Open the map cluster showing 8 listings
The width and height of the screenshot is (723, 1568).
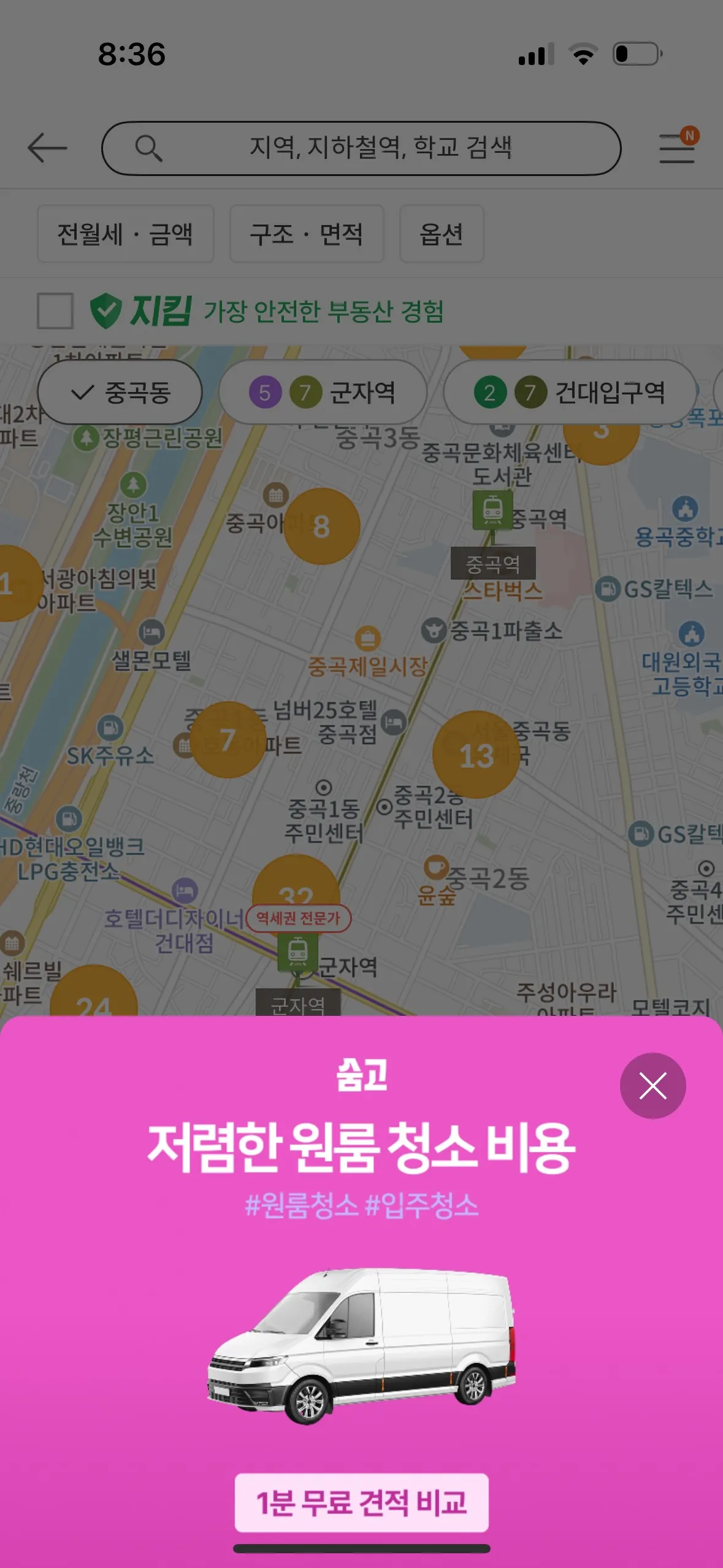(x=321, y=526)
